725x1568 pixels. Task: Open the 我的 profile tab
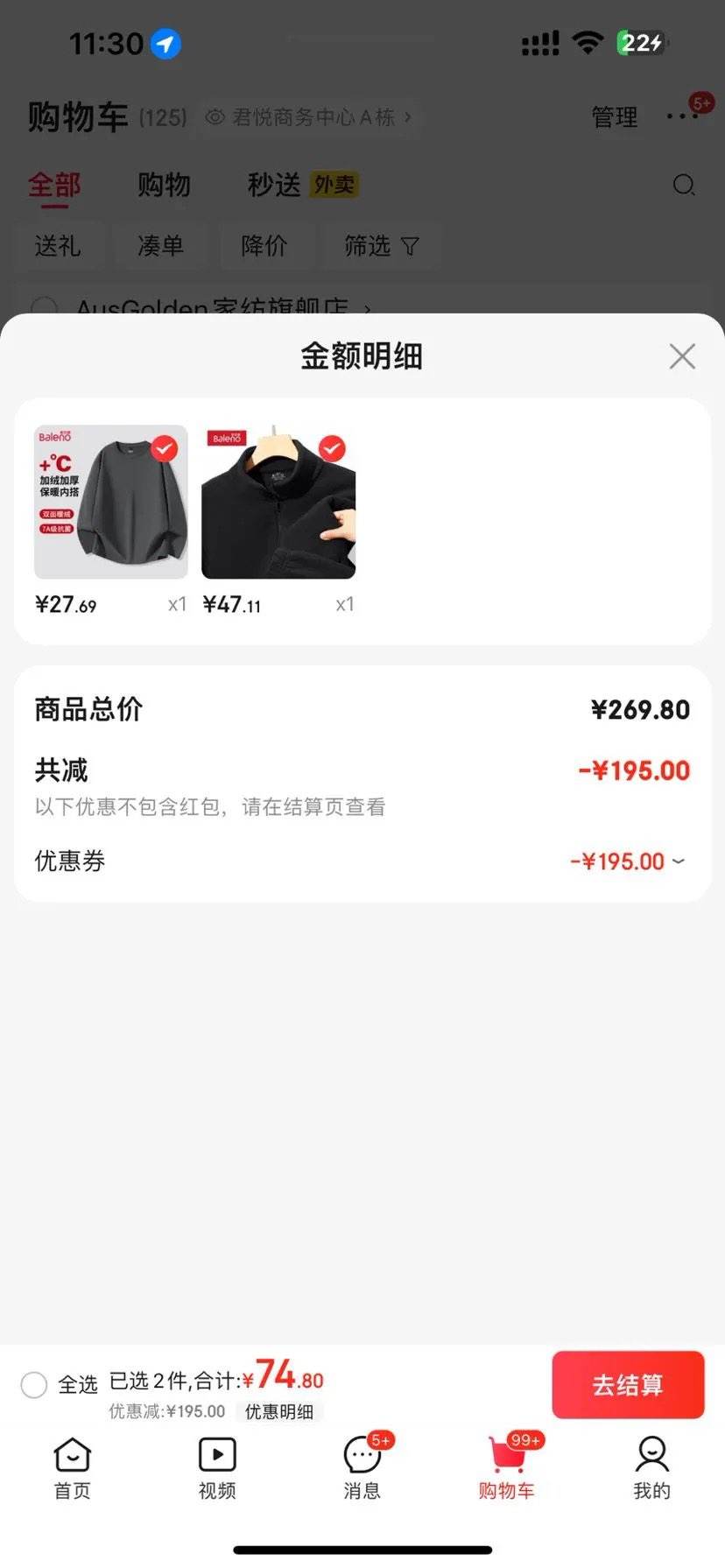(651, 1468)
